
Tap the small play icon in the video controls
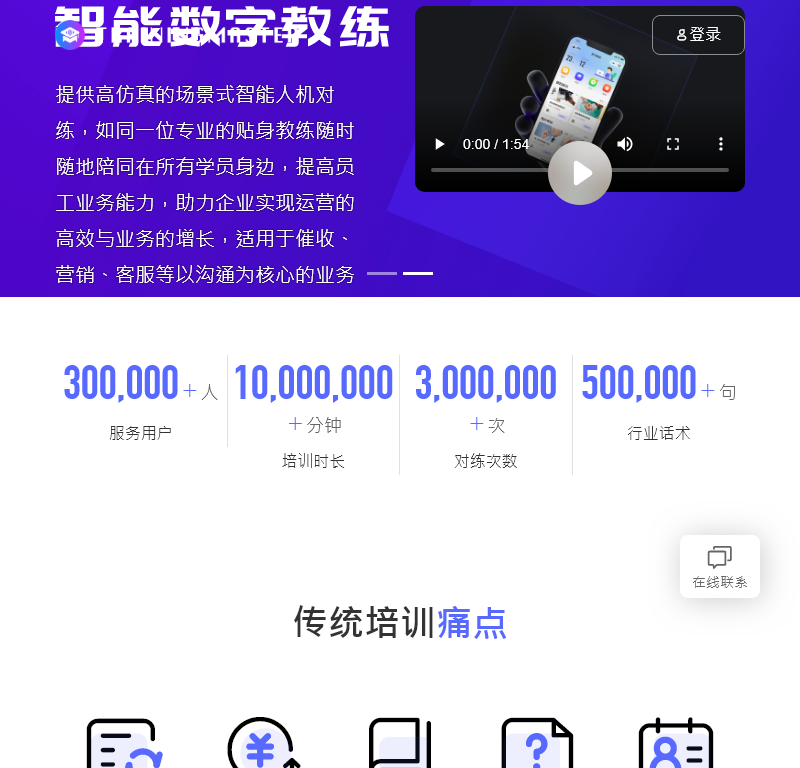tap(440, 144)
